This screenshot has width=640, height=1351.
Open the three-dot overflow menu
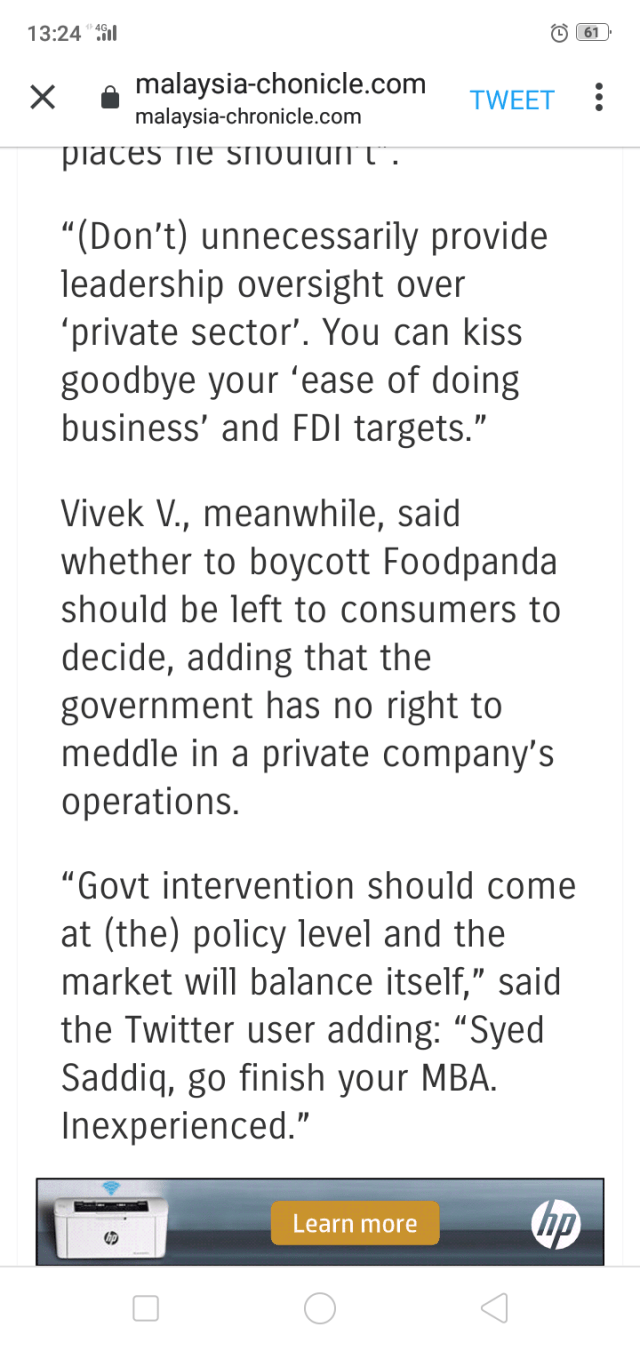pos(598,98)
